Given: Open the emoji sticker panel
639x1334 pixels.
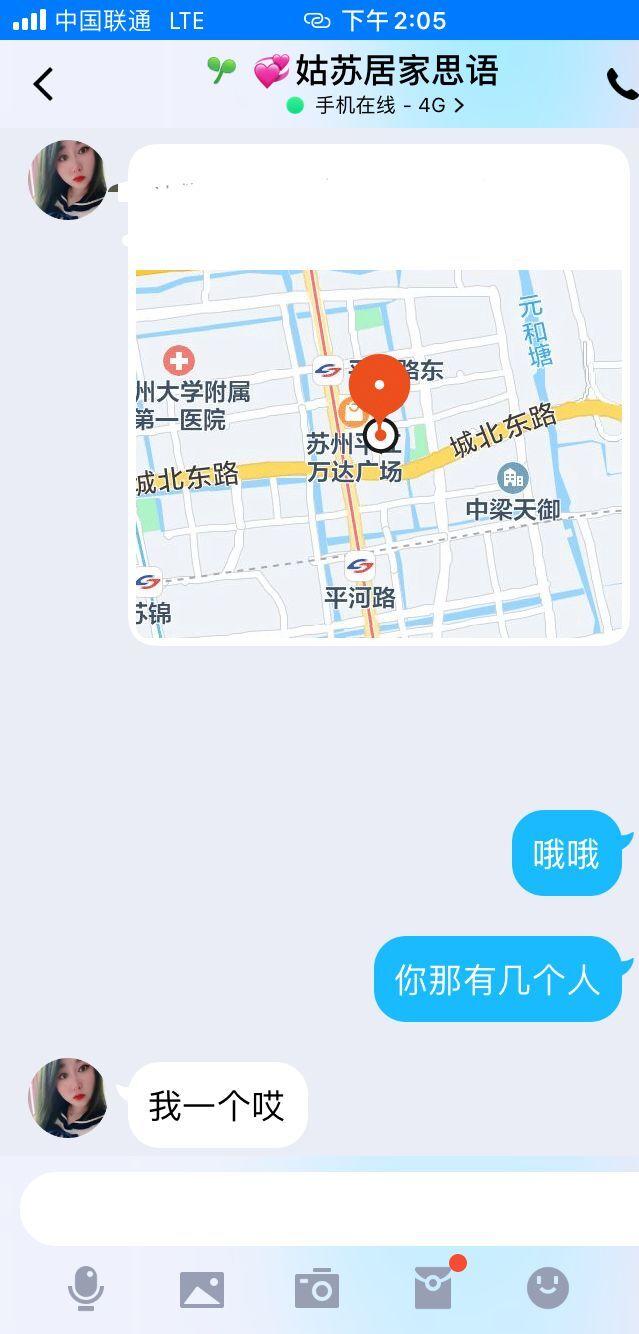Looking at the screenshot, I should [548, 1288].
